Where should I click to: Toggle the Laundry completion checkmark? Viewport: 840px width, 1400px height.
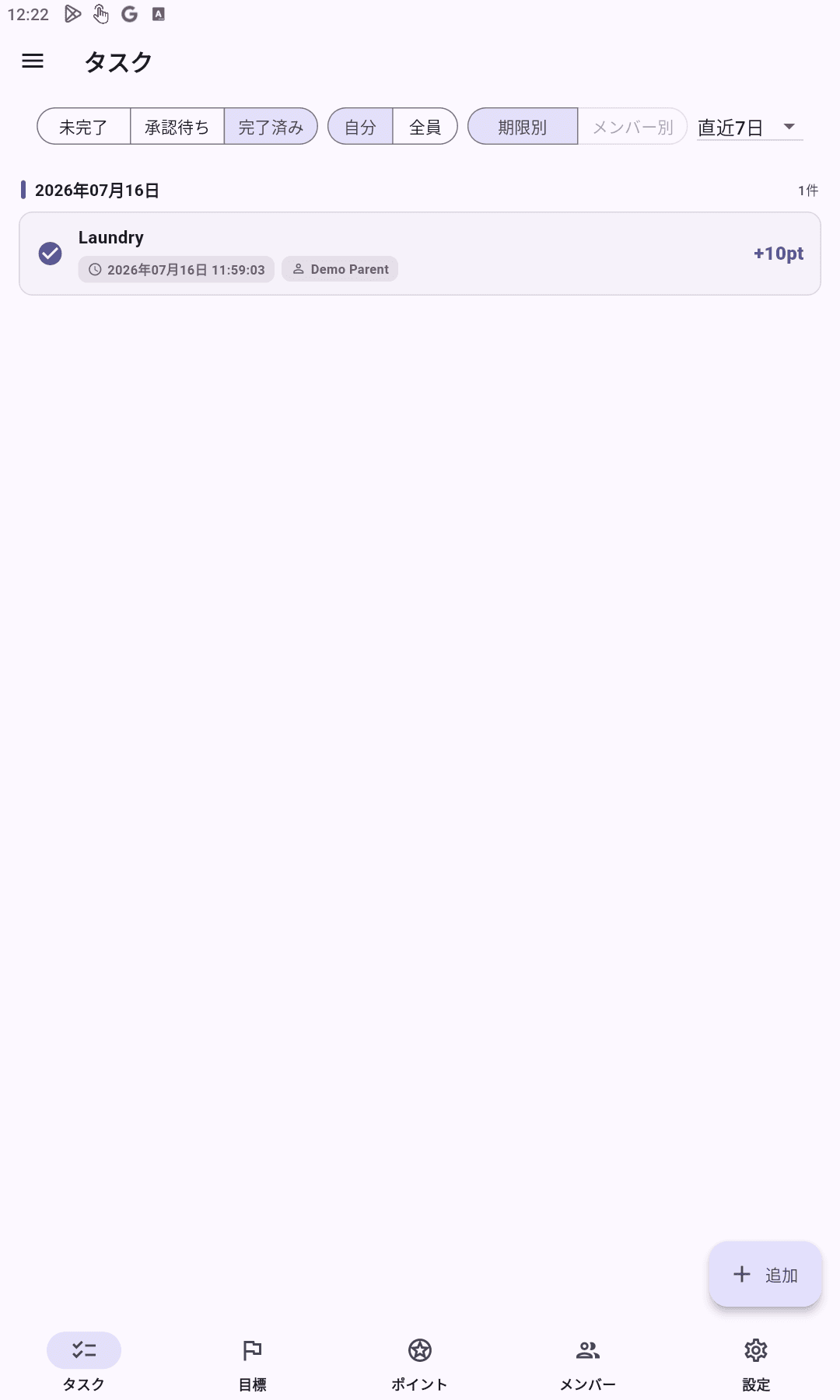click(51, 254)
